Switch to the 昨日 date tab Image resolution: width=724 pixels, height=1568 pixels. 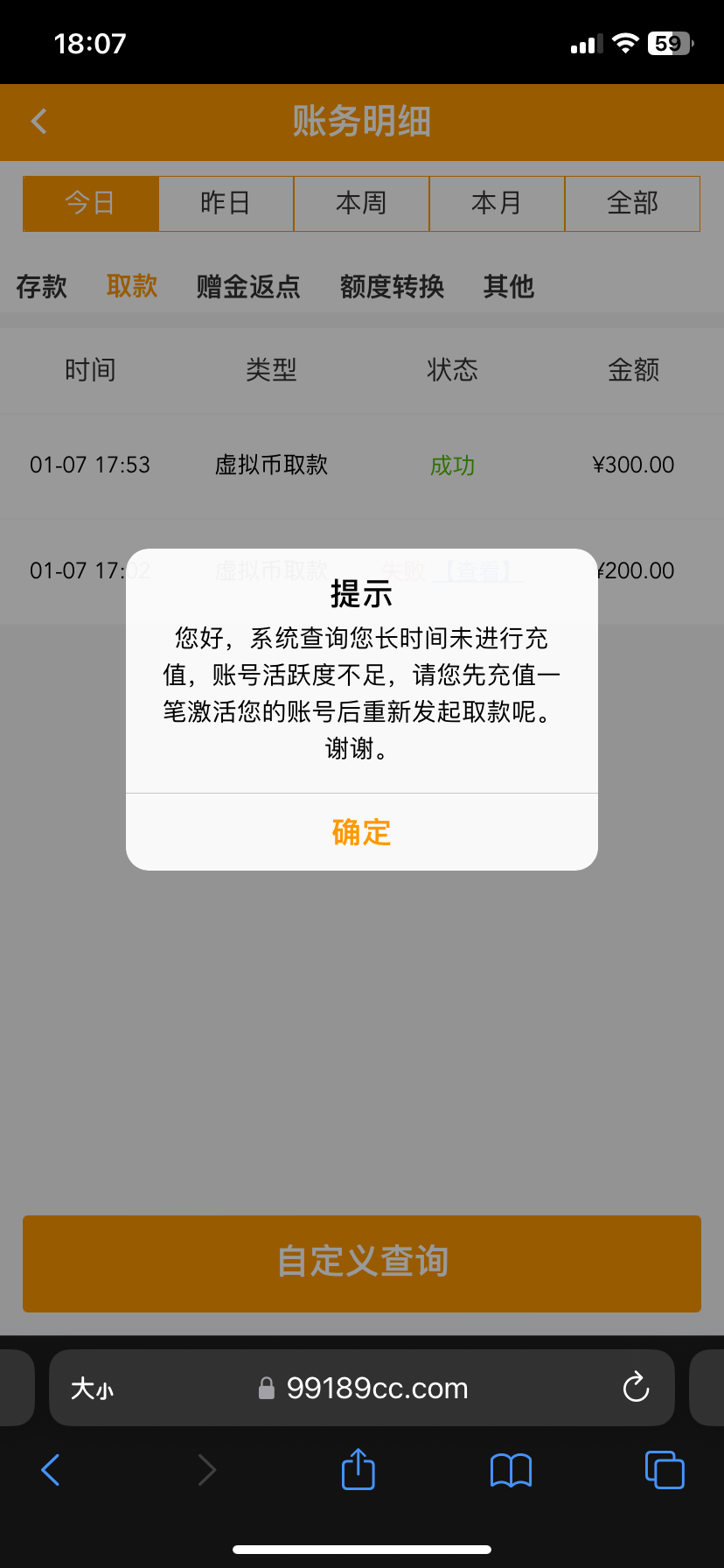click(226, 203)
